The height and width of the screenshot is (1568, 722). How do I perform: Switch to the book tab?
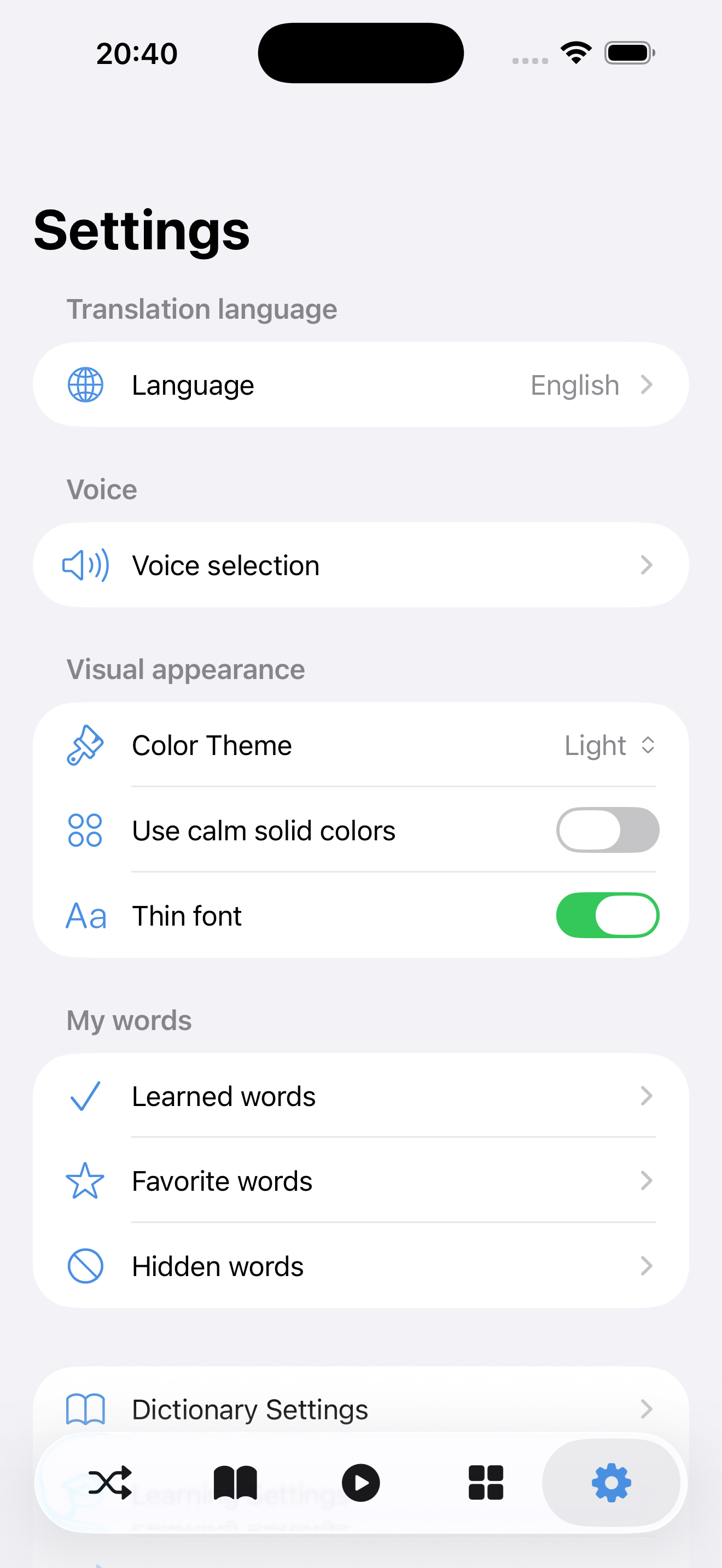click(x=236, y=1482)
